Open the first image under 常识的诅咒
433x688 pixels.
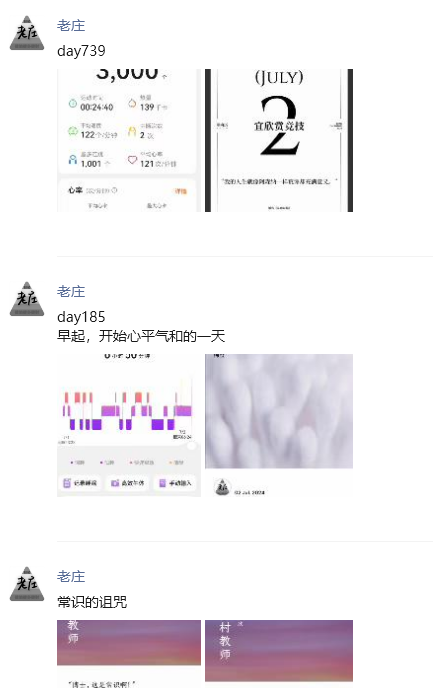click(x=129, y=654)
